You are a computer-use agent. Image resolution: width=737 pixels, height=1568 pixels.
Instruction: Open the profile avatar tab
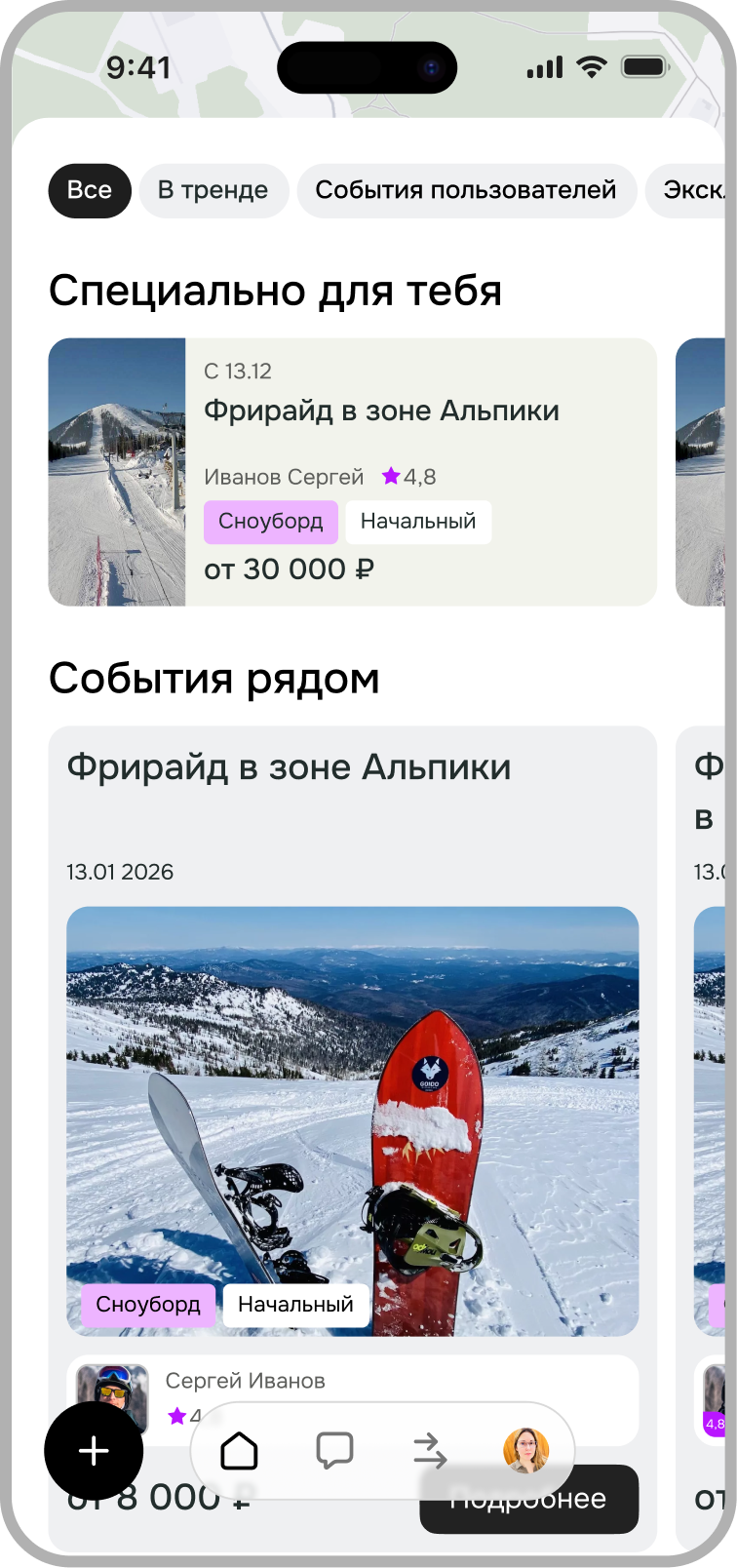coord(525,1451)
